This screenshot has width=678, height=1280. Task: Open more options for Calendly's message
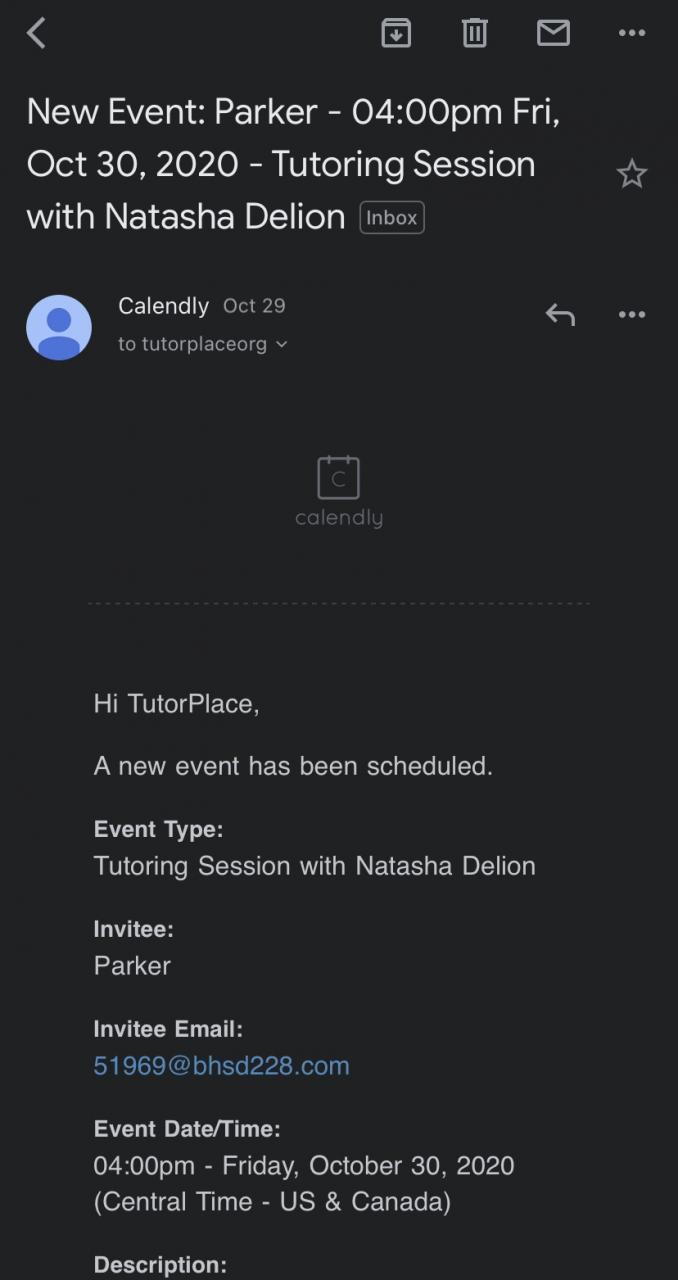(x=631, y=315)
